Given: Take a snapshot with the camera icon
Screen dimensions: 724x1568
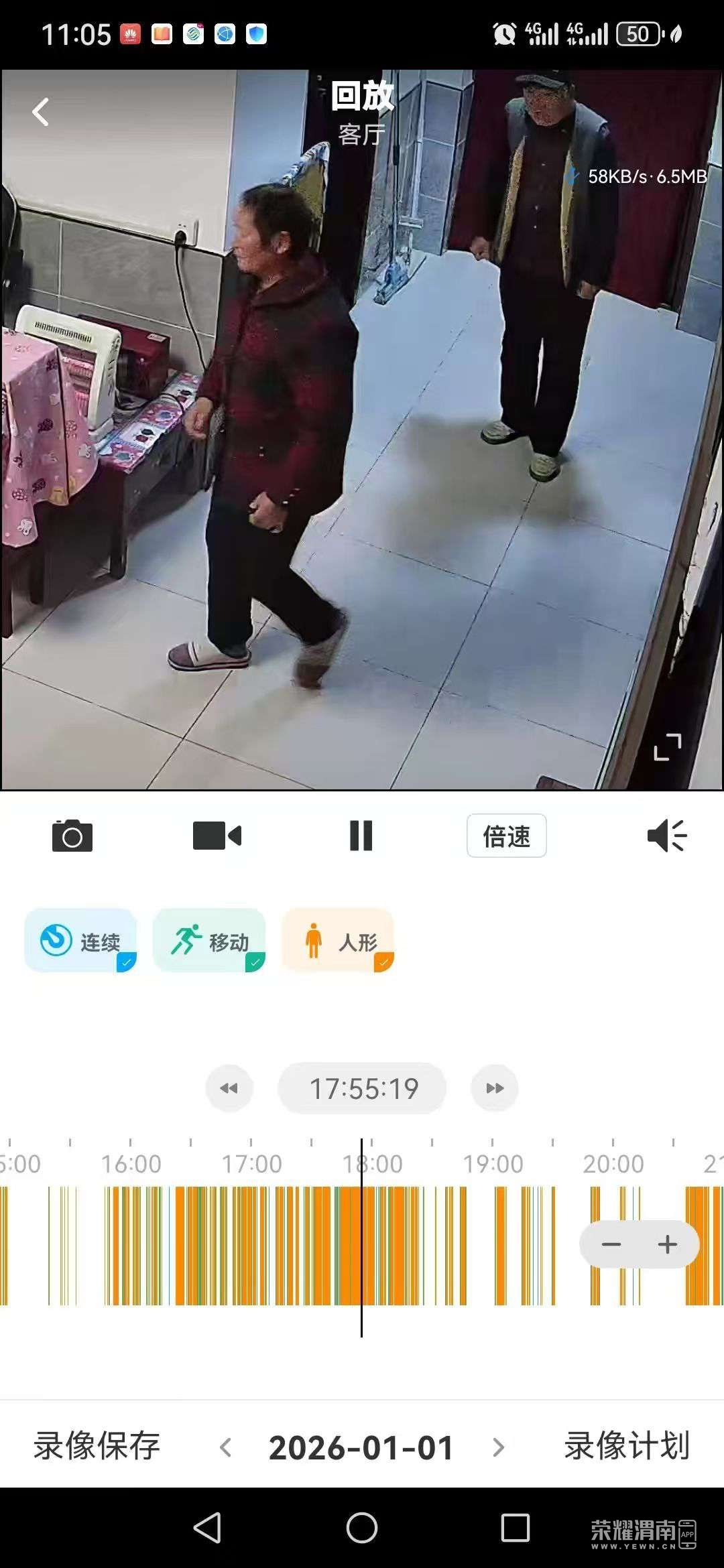Looking at the screenshot, I should click(72, 836).
